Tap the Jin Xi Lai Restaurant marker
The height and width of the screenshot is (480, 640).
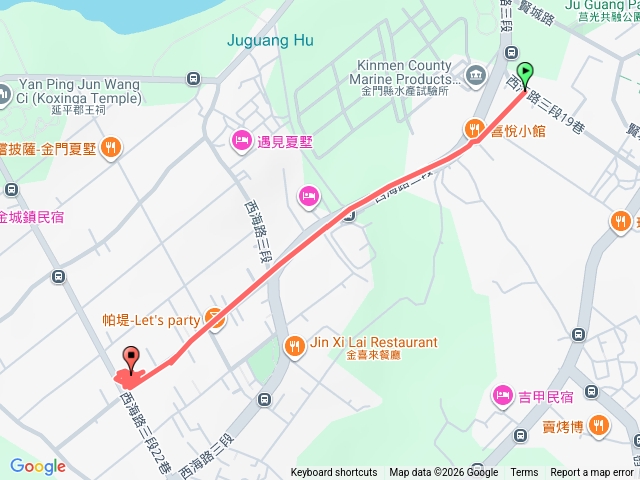[x=294, y=347]
